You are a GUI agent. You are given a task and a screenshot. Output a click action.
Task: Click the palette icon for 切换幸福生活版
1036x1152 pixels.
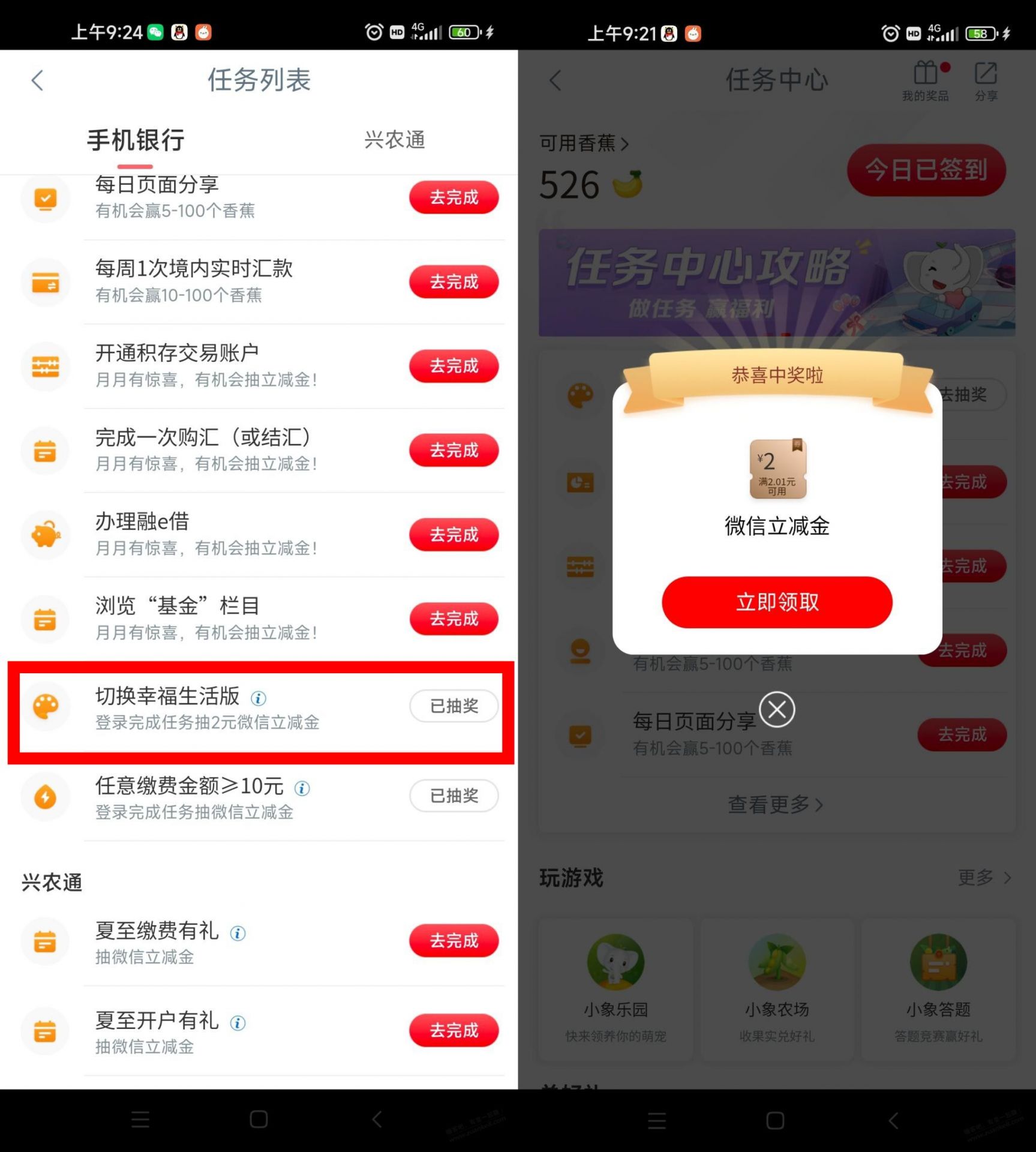pos(46,707)
